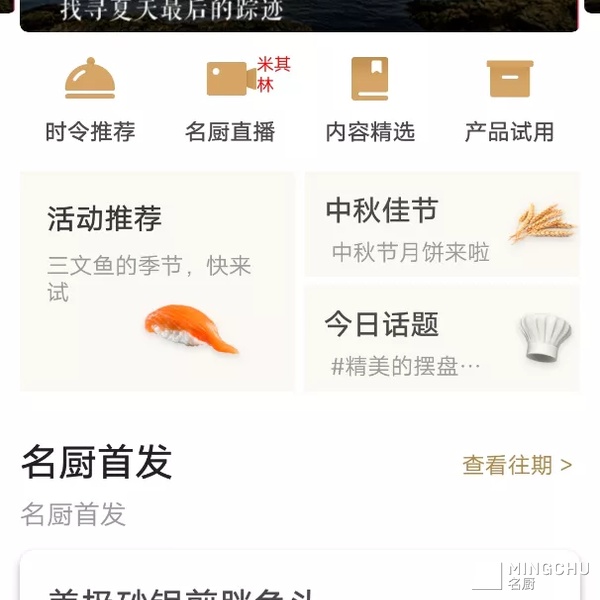
Task: View the 中秋佳节 mooncake card
Action: tap(441, 224)
